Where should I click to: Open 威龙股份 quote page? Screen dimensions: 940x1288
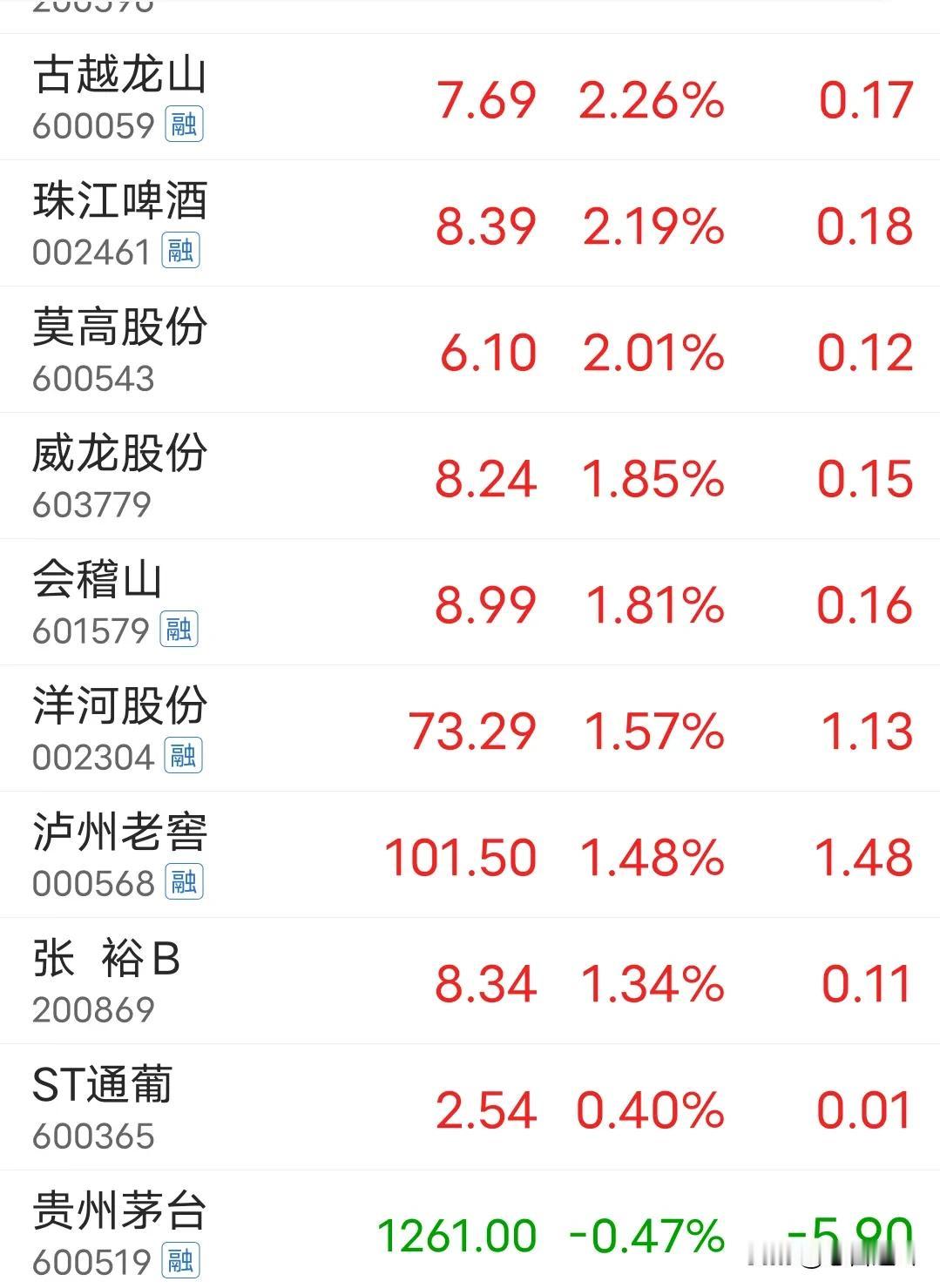120,455
